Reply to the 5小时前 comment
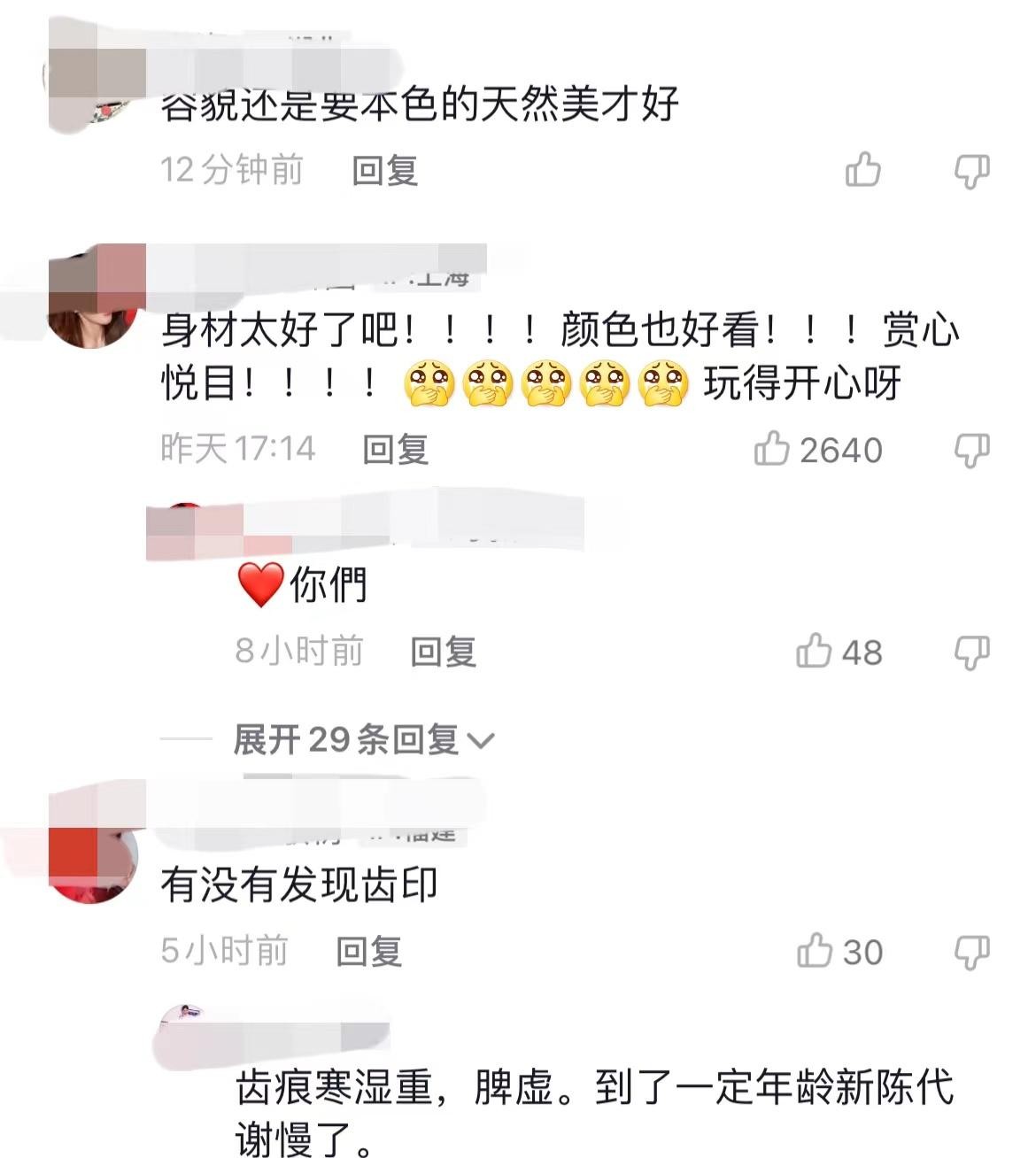This screenshot has height=1158, width=1036. [x=368, y=952]
